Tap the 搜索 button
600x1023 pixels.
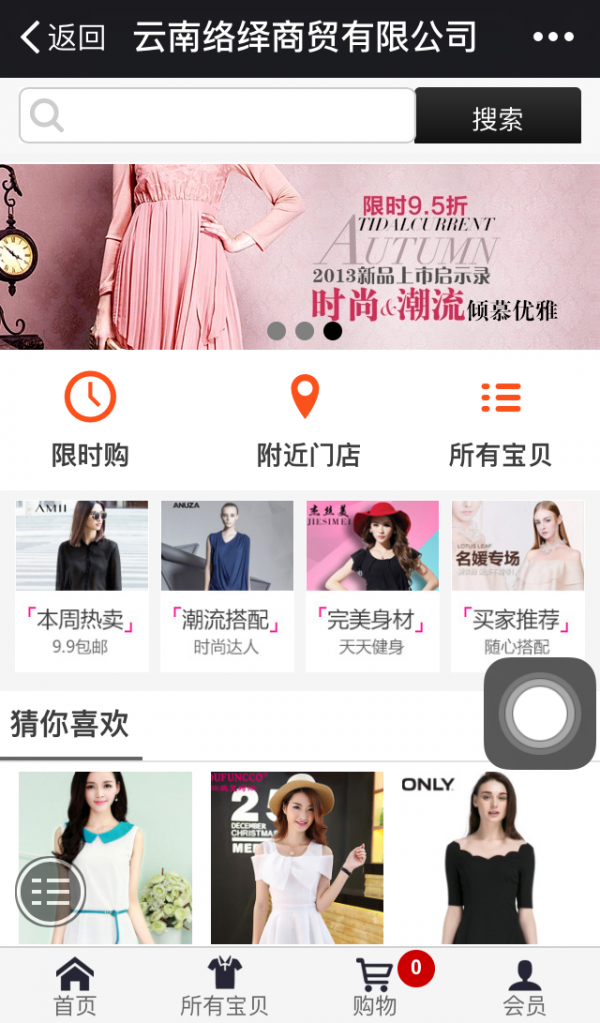coord(497,117)
